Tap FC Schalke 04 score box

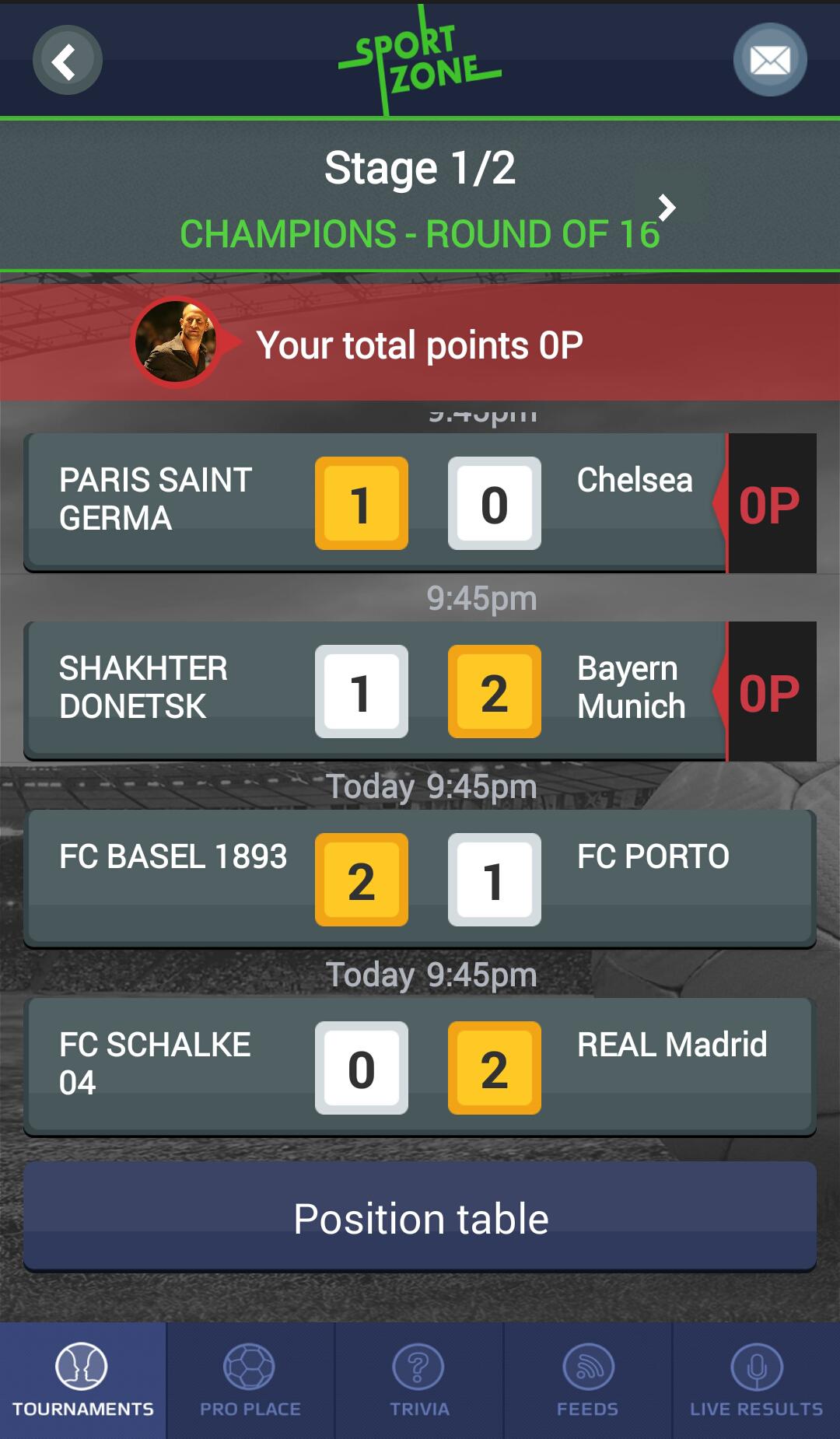tap(362, 1068)
